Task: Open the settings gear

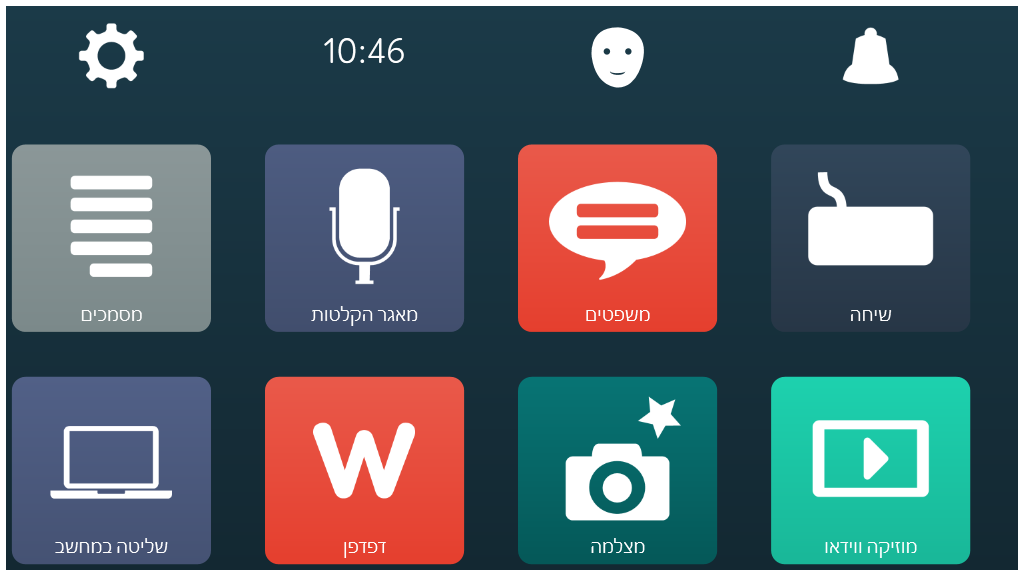Action: (111, 56)
